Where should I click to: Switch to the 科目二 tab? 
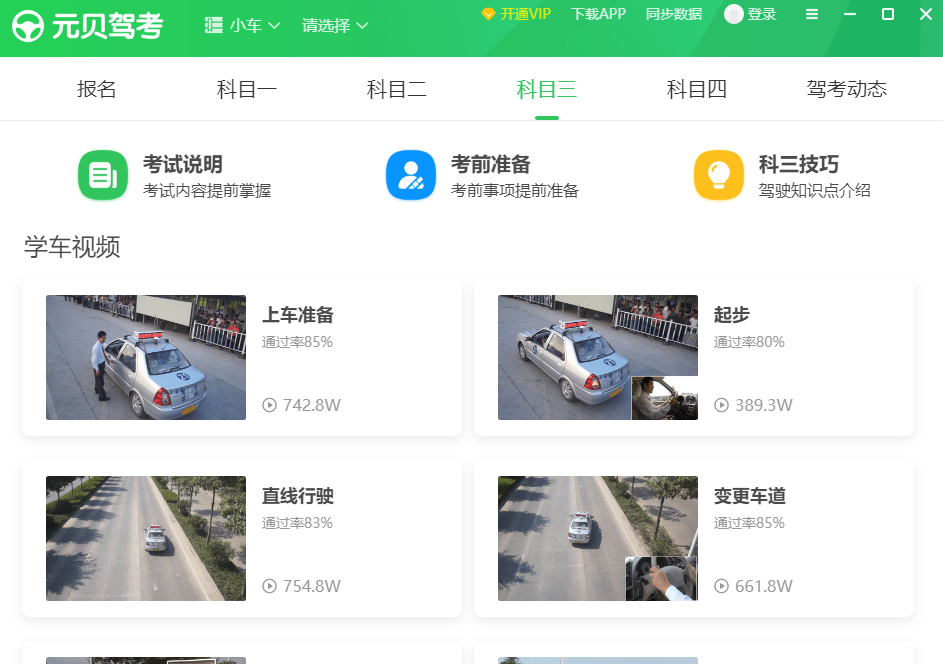coord(397,89)
